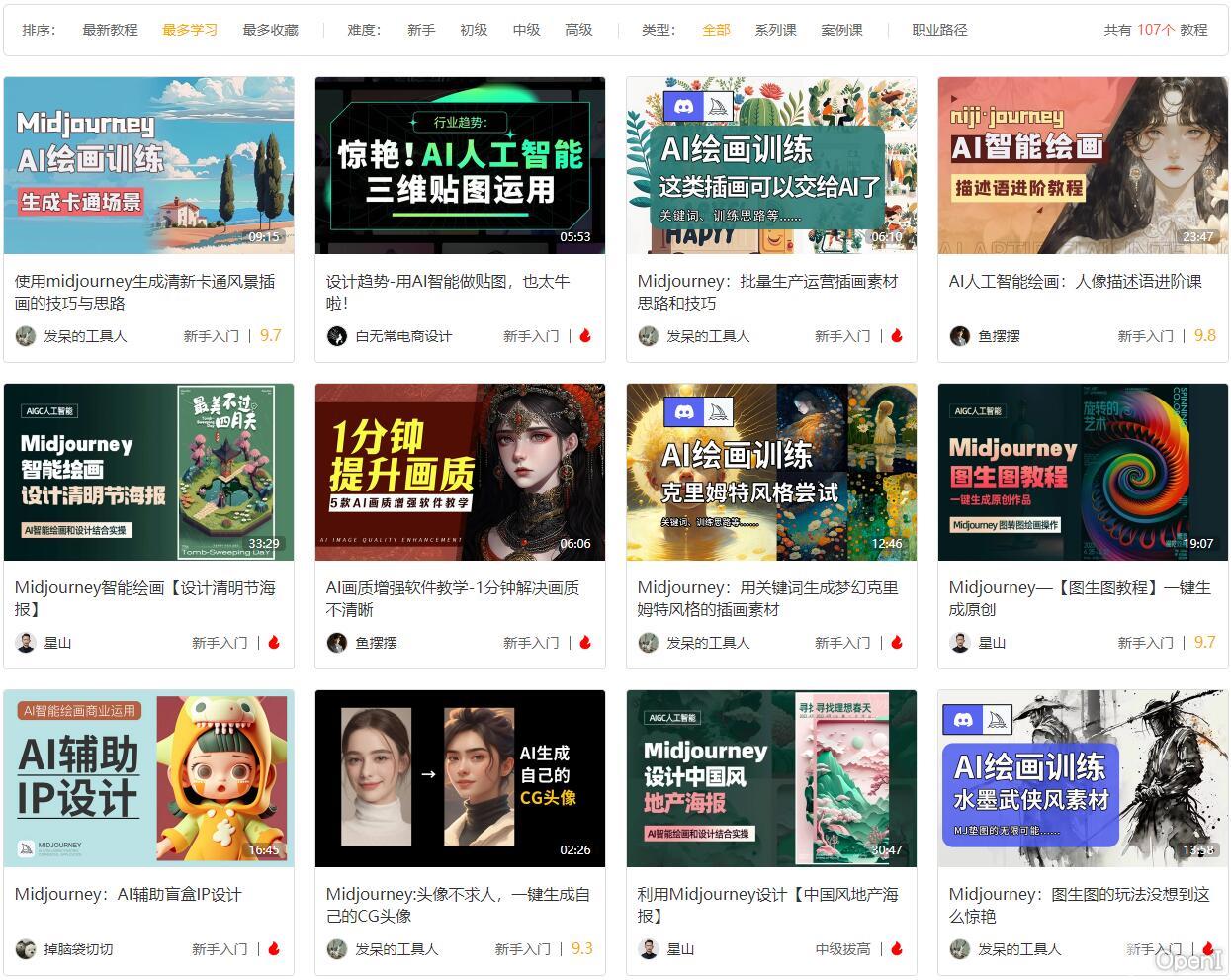The image size is (1231, 980).
Task: Open the 设计清明节海报 Midjourney tutorial
Action: [144, 598]
